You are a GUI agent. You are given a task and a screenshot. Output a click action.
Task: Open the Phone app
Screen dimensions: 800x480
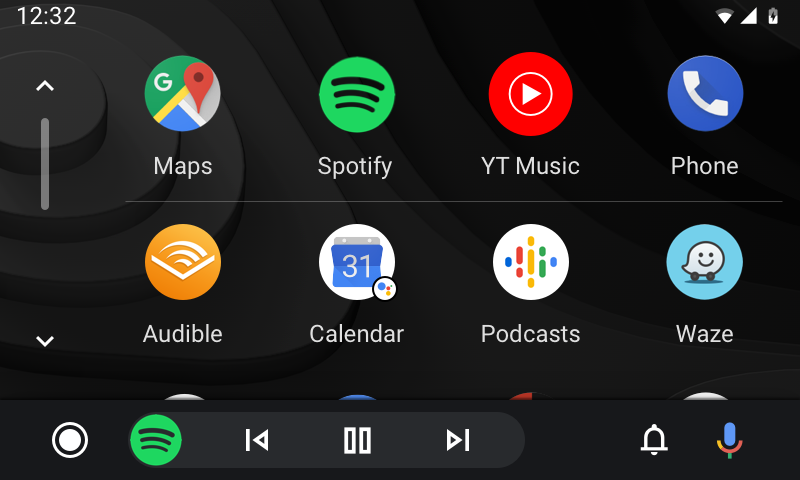pos(704,95)
